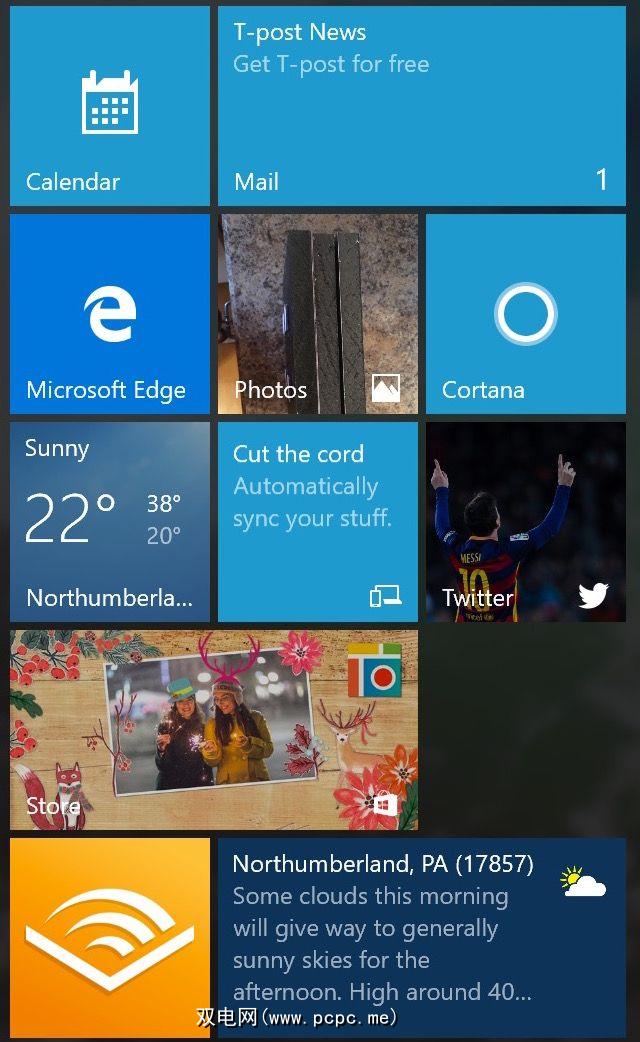Launch Microsoft Edge

[x=110, y=314]
